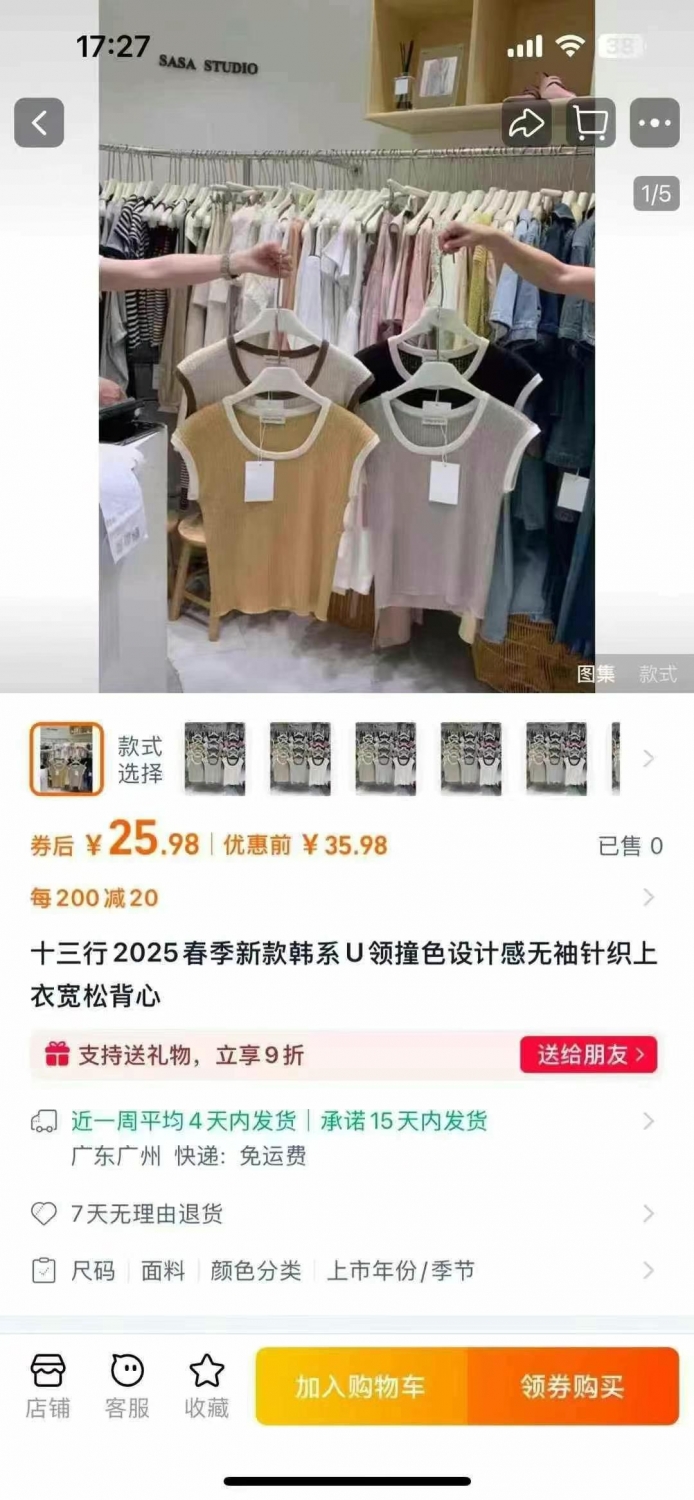The image size is (694, 1500).
Task: Select the highlighted first style thumbnail
Action: 66,759
